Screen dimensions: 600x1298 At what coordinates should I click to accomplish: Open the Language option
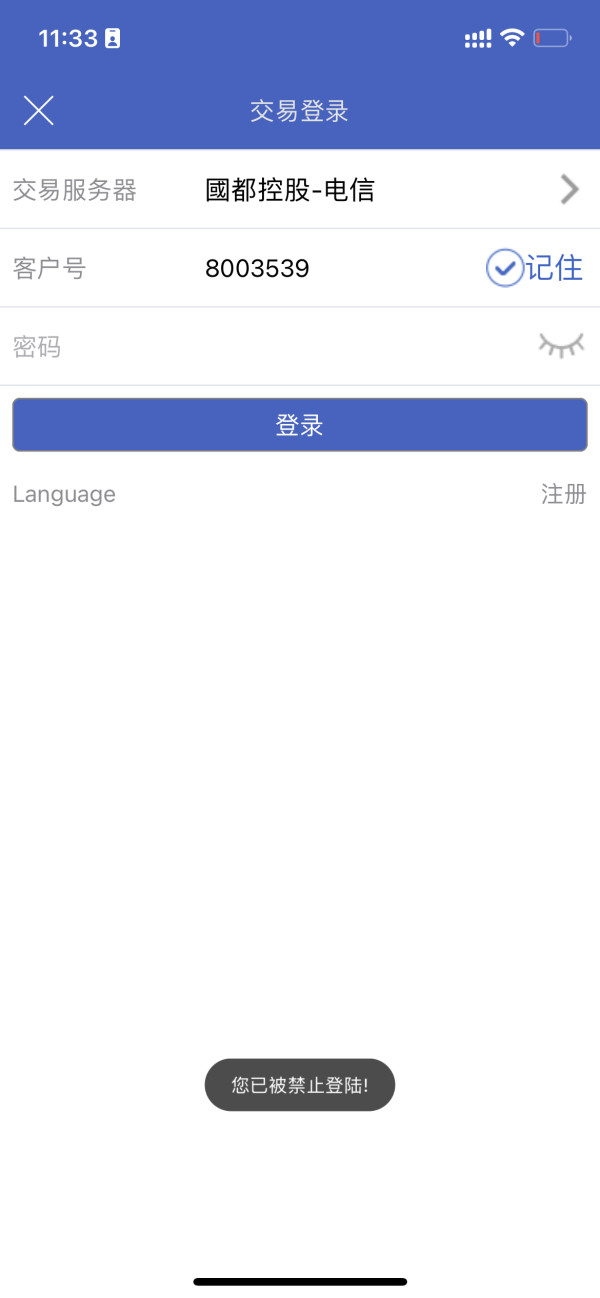pyautogui.click(x=64, y=494)
